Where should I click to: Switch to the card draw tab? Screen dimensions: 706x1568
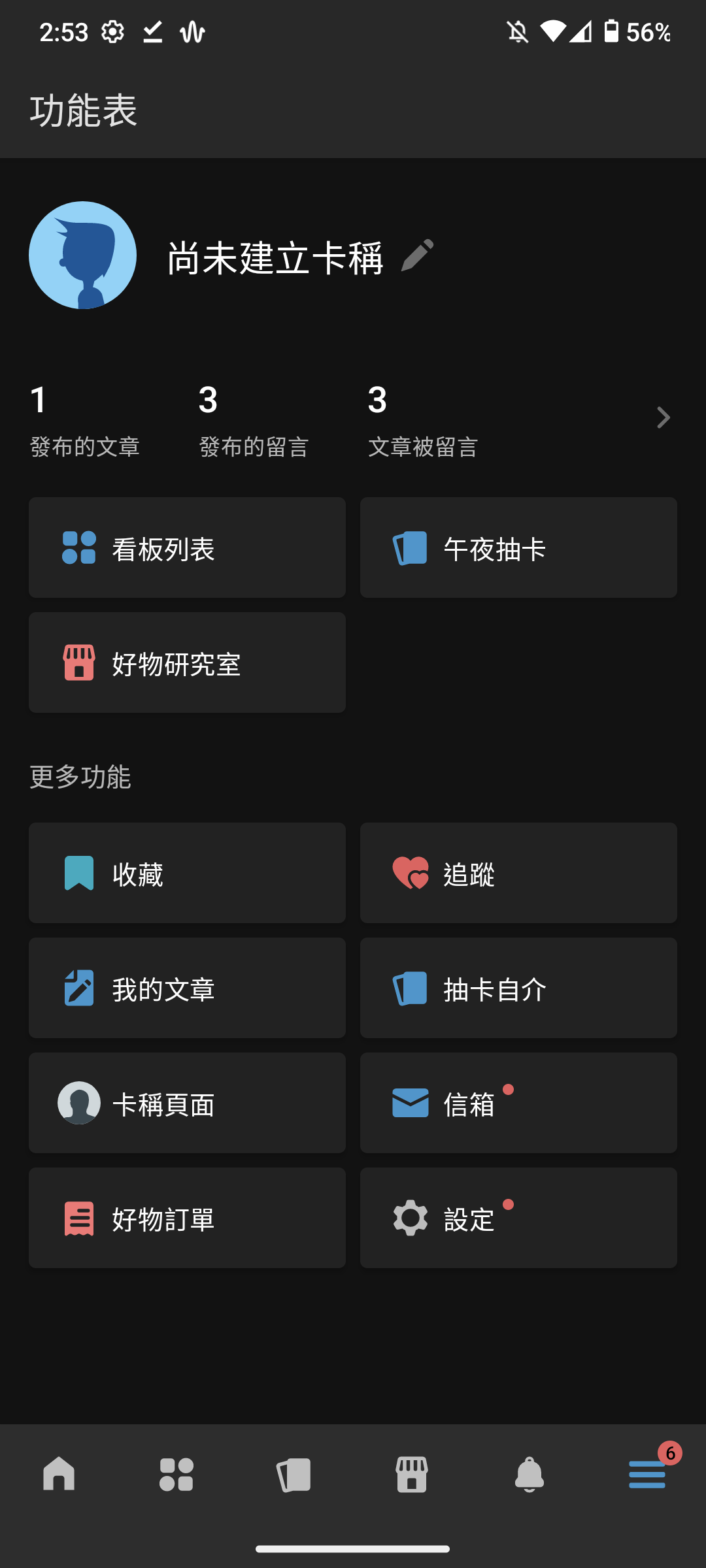click(294, 1474)
